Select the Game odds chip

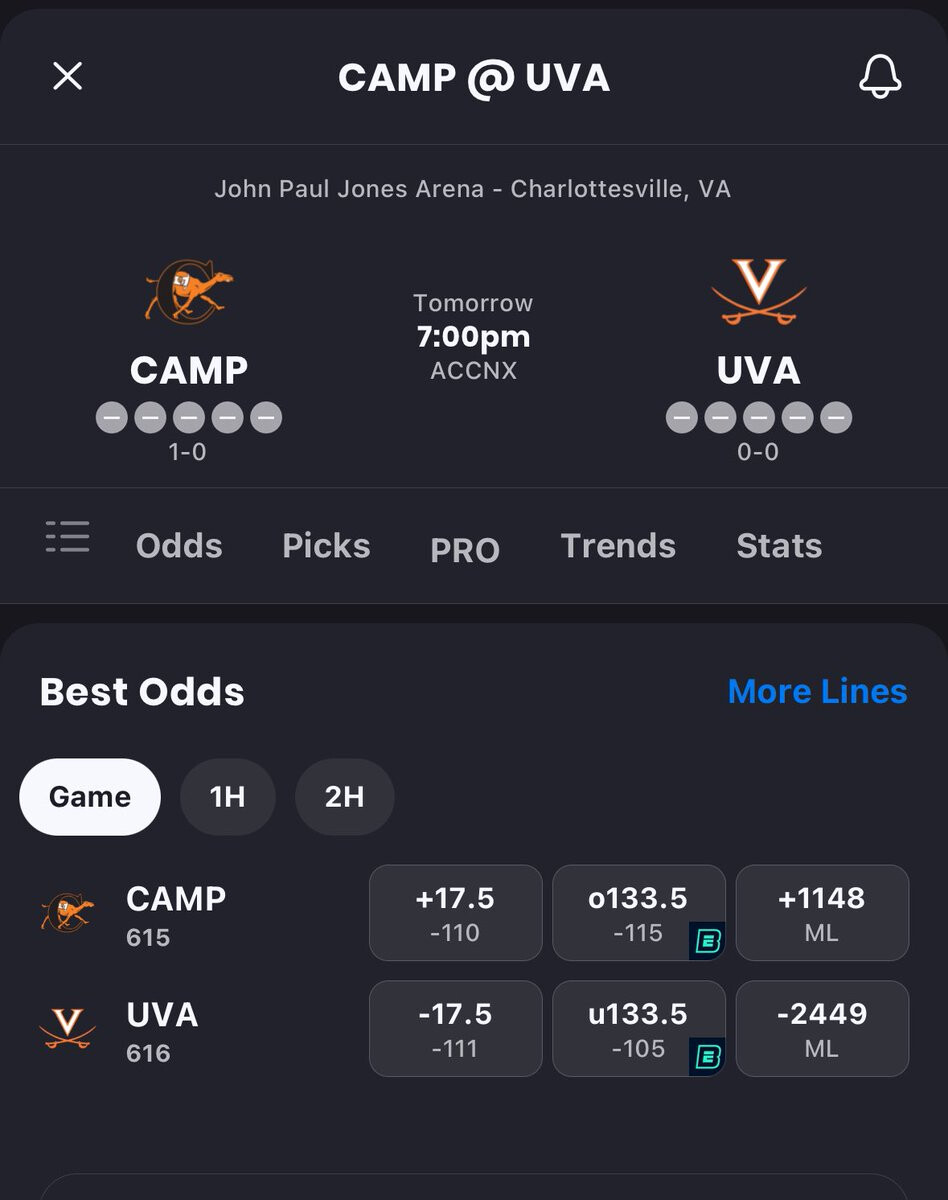[x=90, y=797]
